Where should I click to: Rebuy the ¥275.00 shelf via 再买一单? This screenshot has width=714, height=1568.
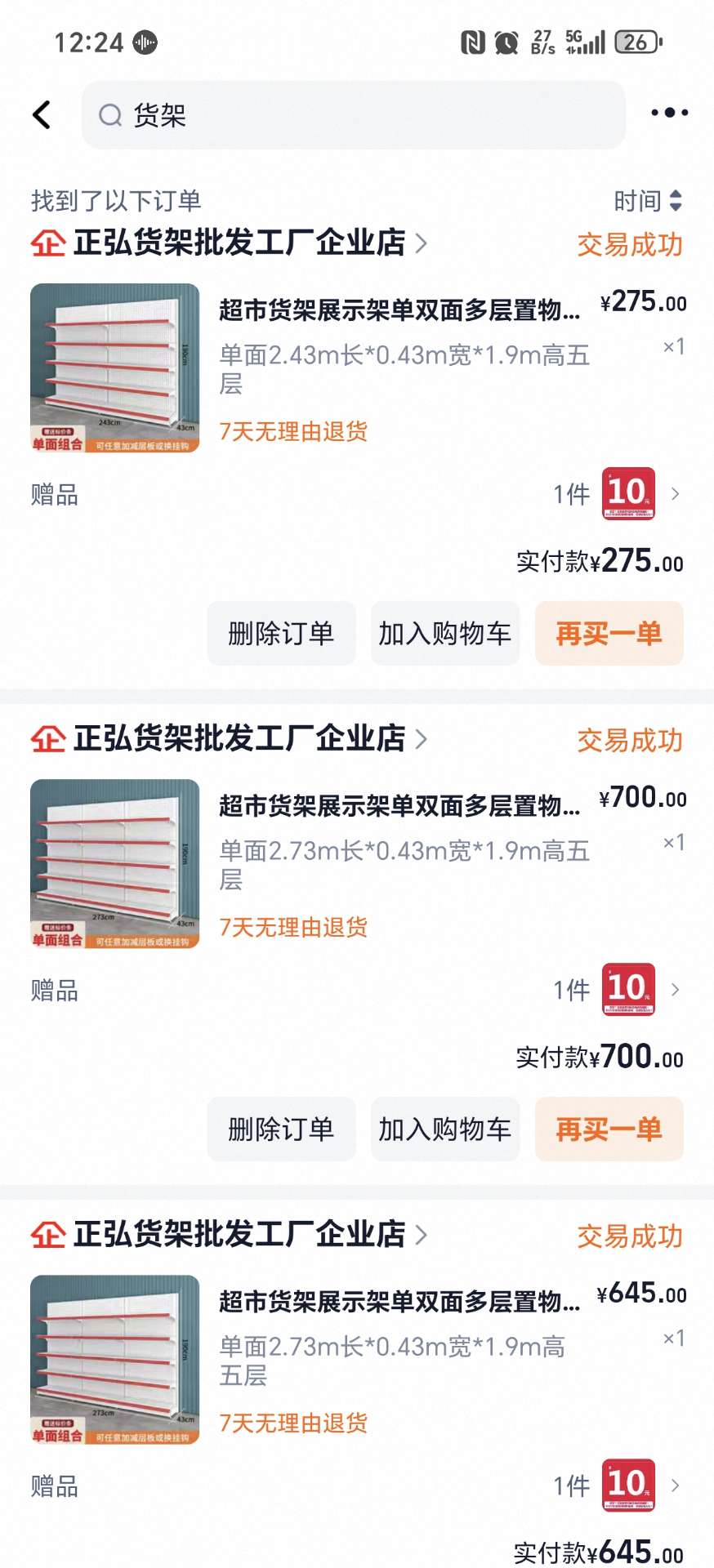point(609,633)
